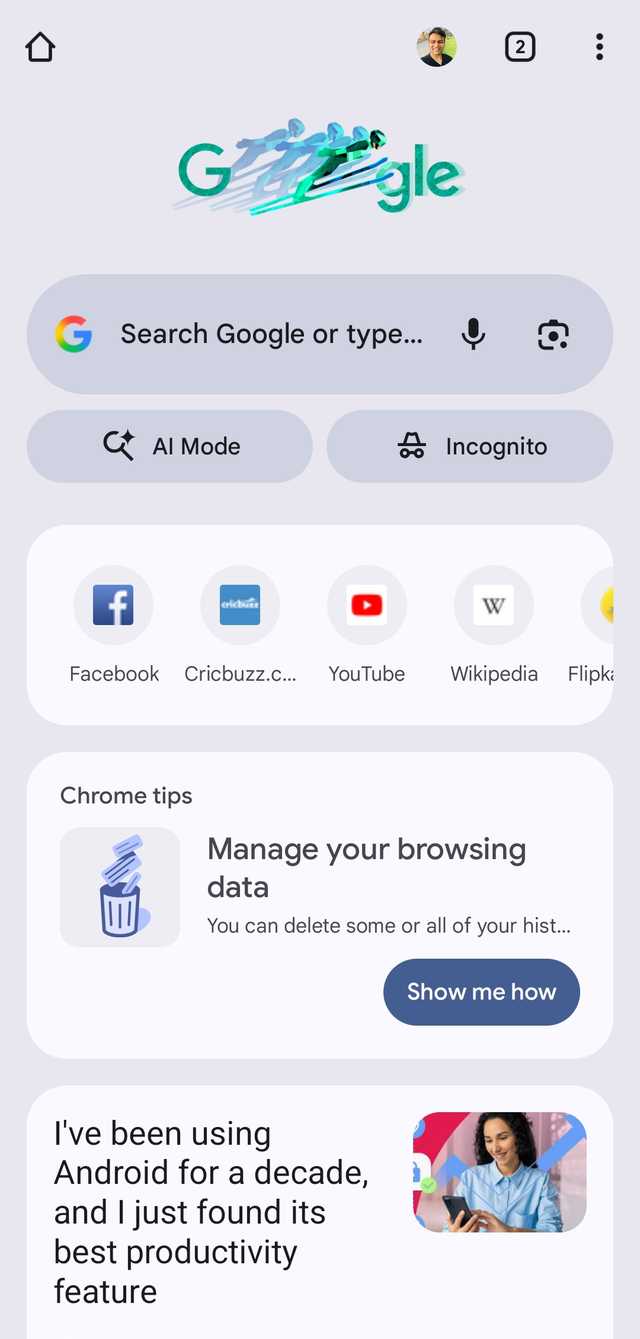Go to the Chrome home page icon

click(40, 47)
